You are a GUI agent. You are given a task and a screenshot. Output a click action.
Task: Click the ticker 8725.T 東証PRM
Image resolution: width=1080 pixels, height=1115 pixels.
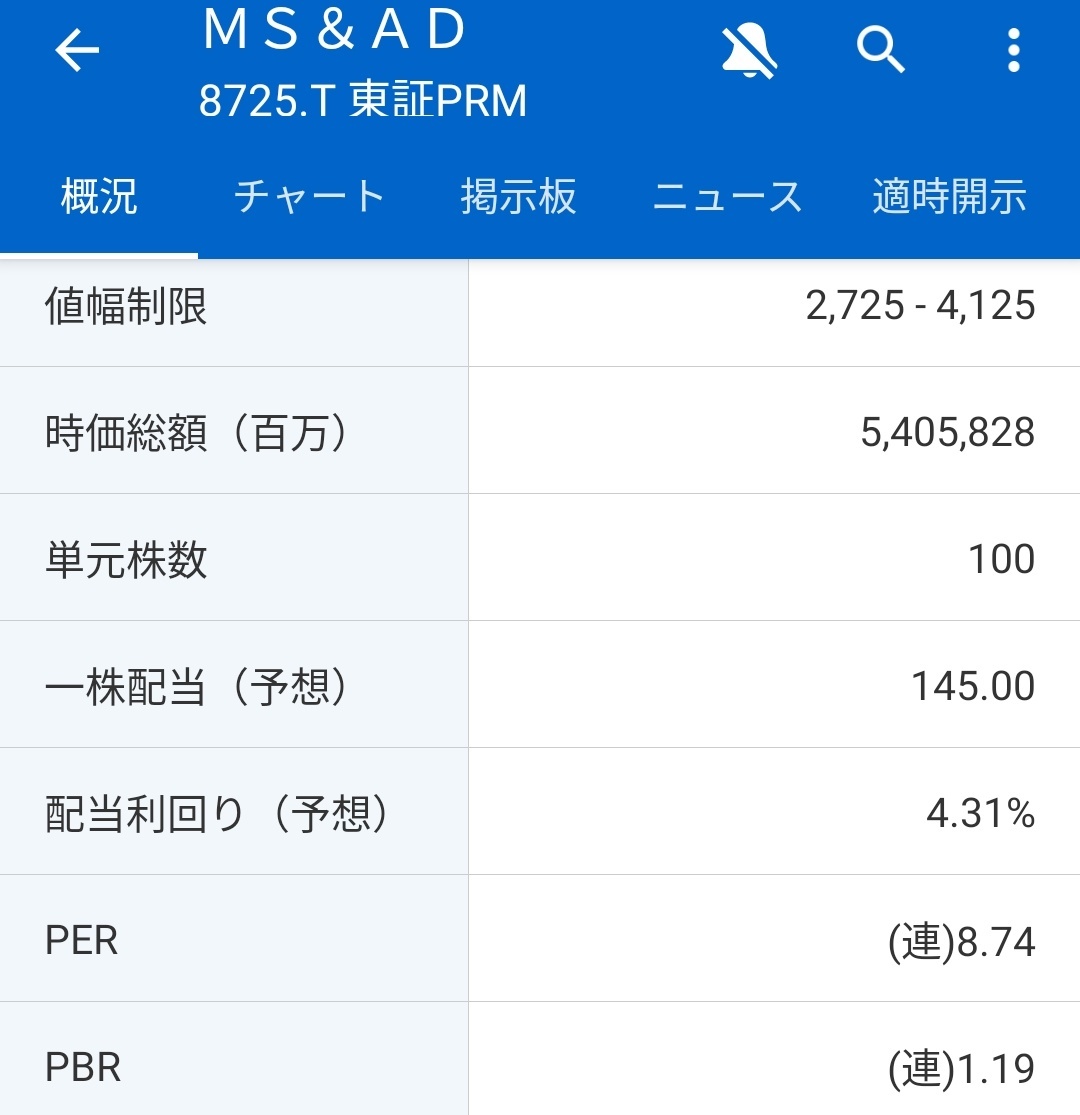click(364, 100)
